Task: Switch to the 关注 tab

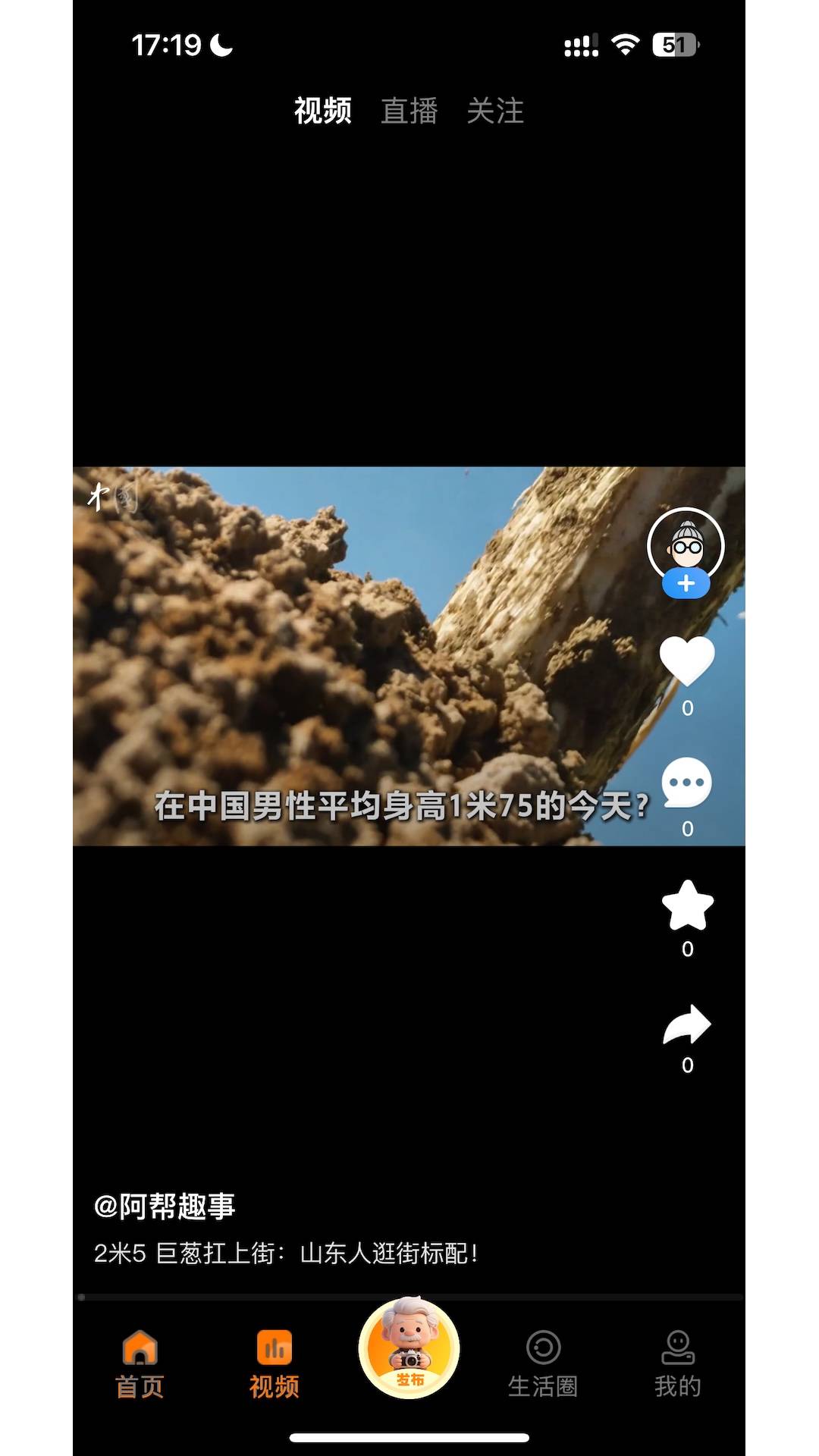Action: [496, 112]
